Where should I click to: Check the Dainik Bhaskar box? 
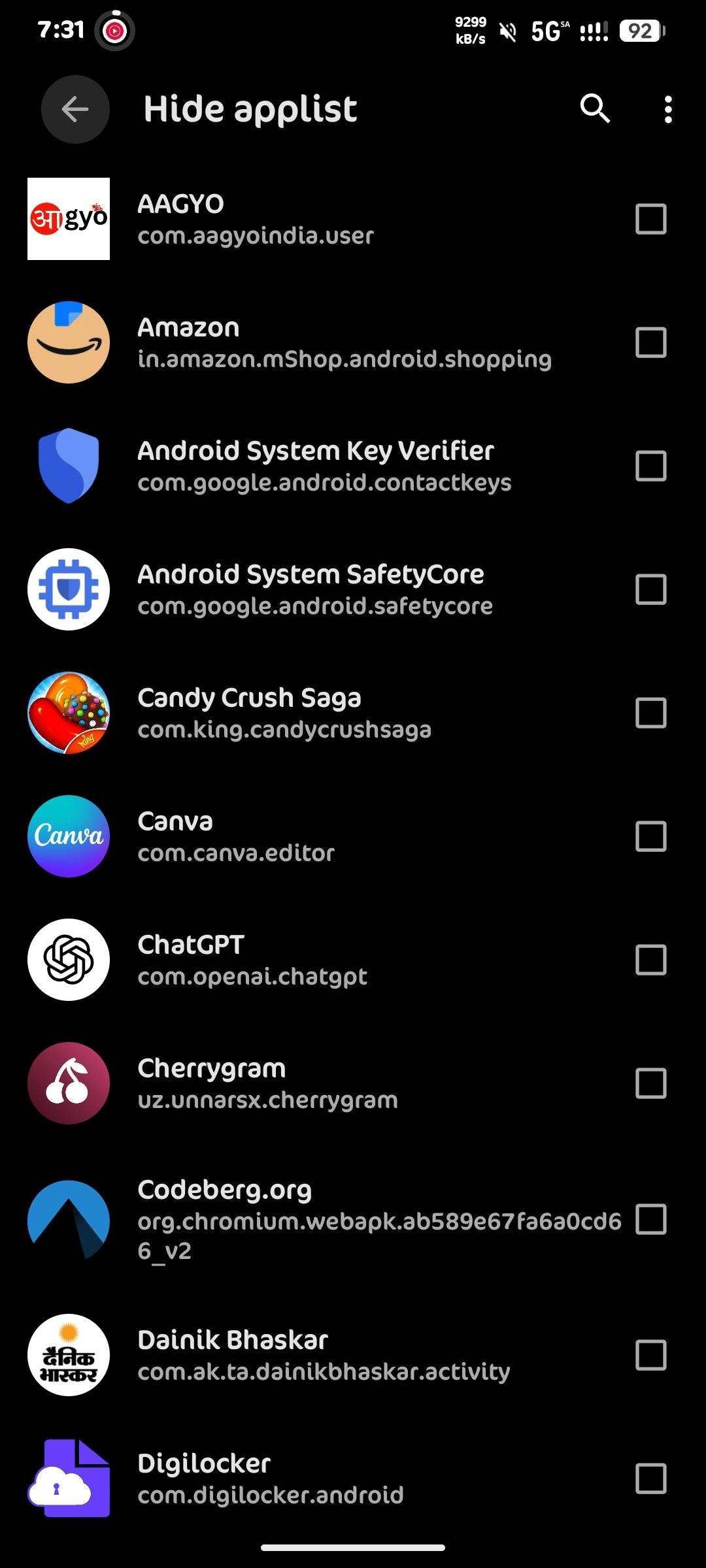[x=650, y=1355]
